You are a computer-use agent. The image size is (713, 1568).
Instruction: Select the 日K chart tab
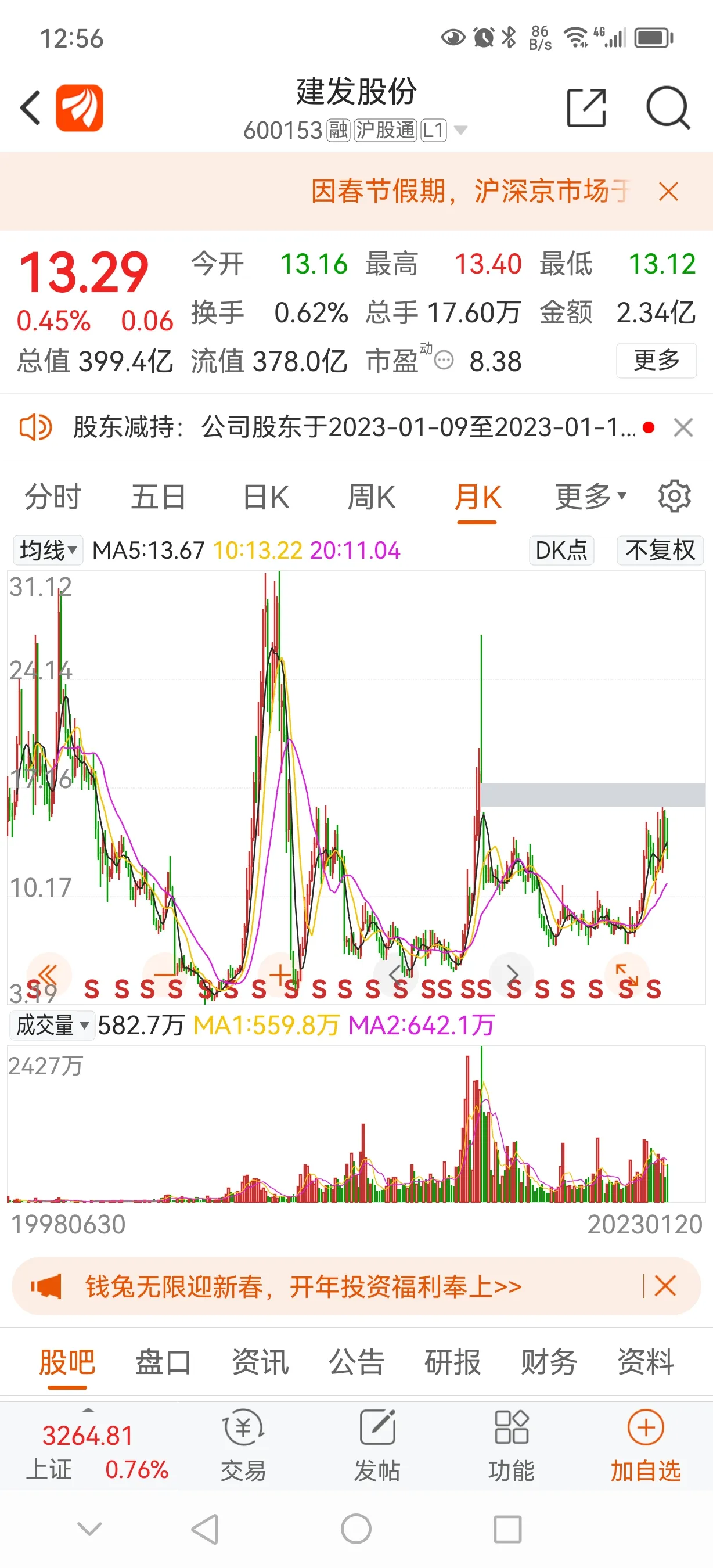click(x=266, y=497)
